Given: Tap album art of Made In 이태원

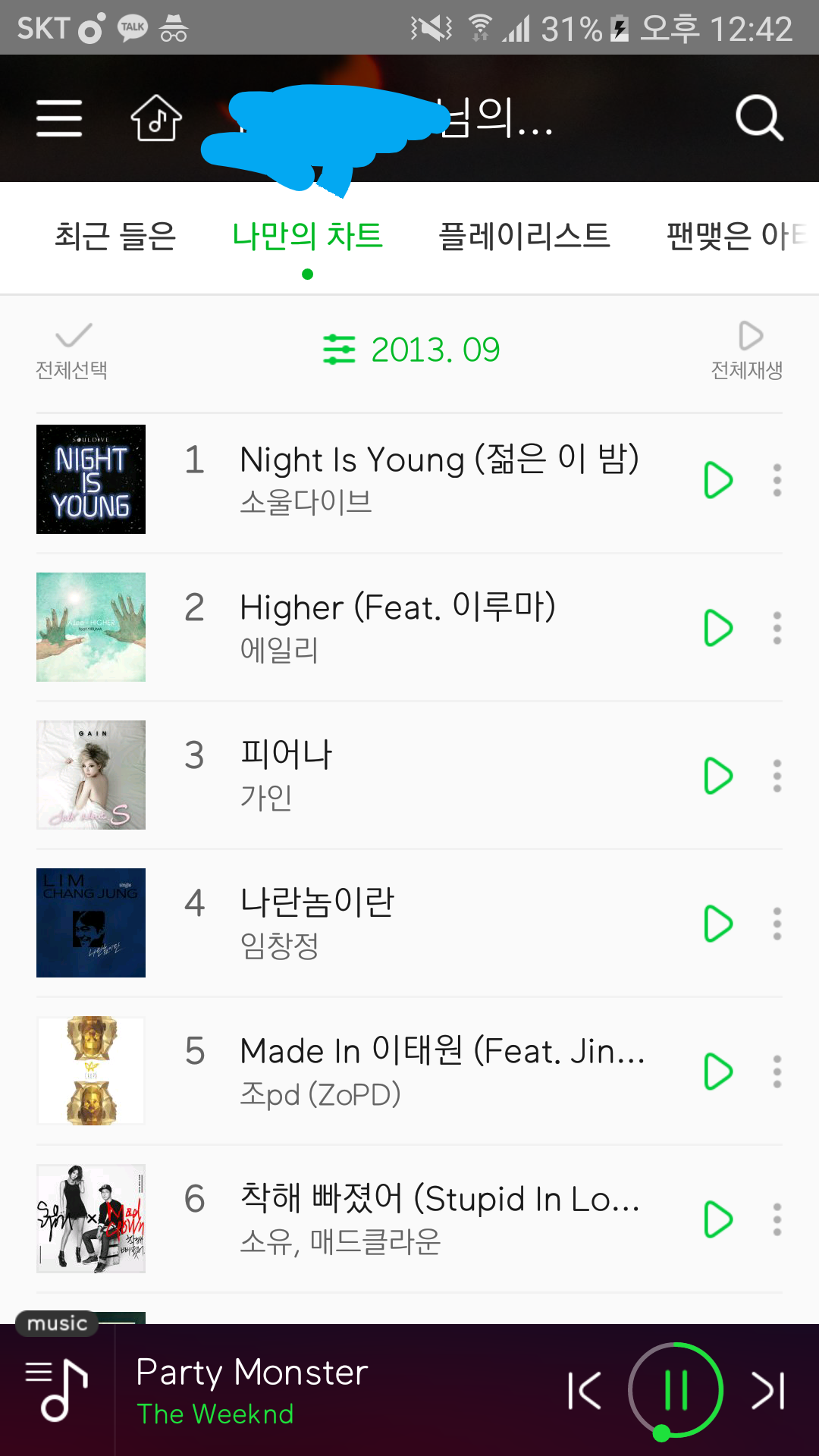Looking at the screenshot, I should [91, 1071].
